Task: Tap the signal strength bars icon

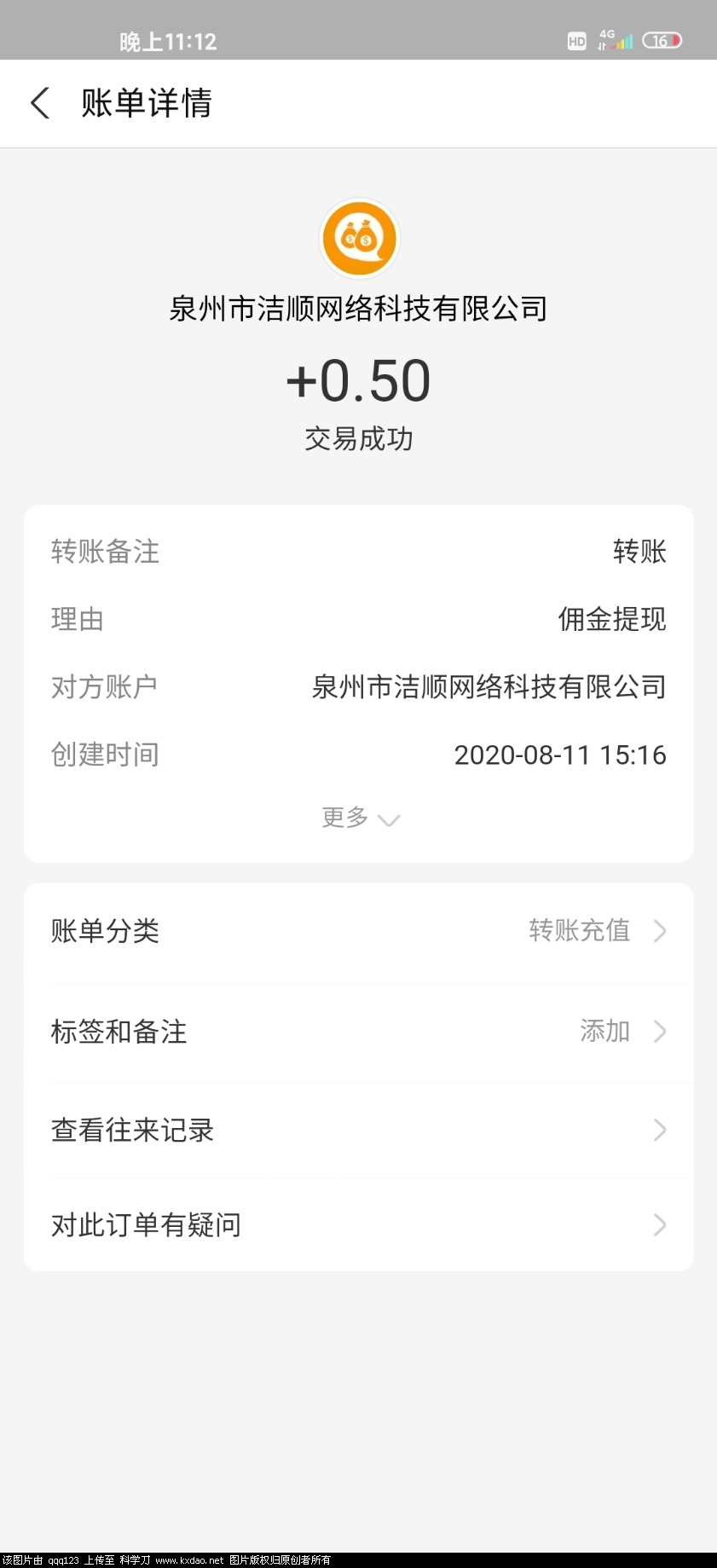Action: [x=625, y=40]
